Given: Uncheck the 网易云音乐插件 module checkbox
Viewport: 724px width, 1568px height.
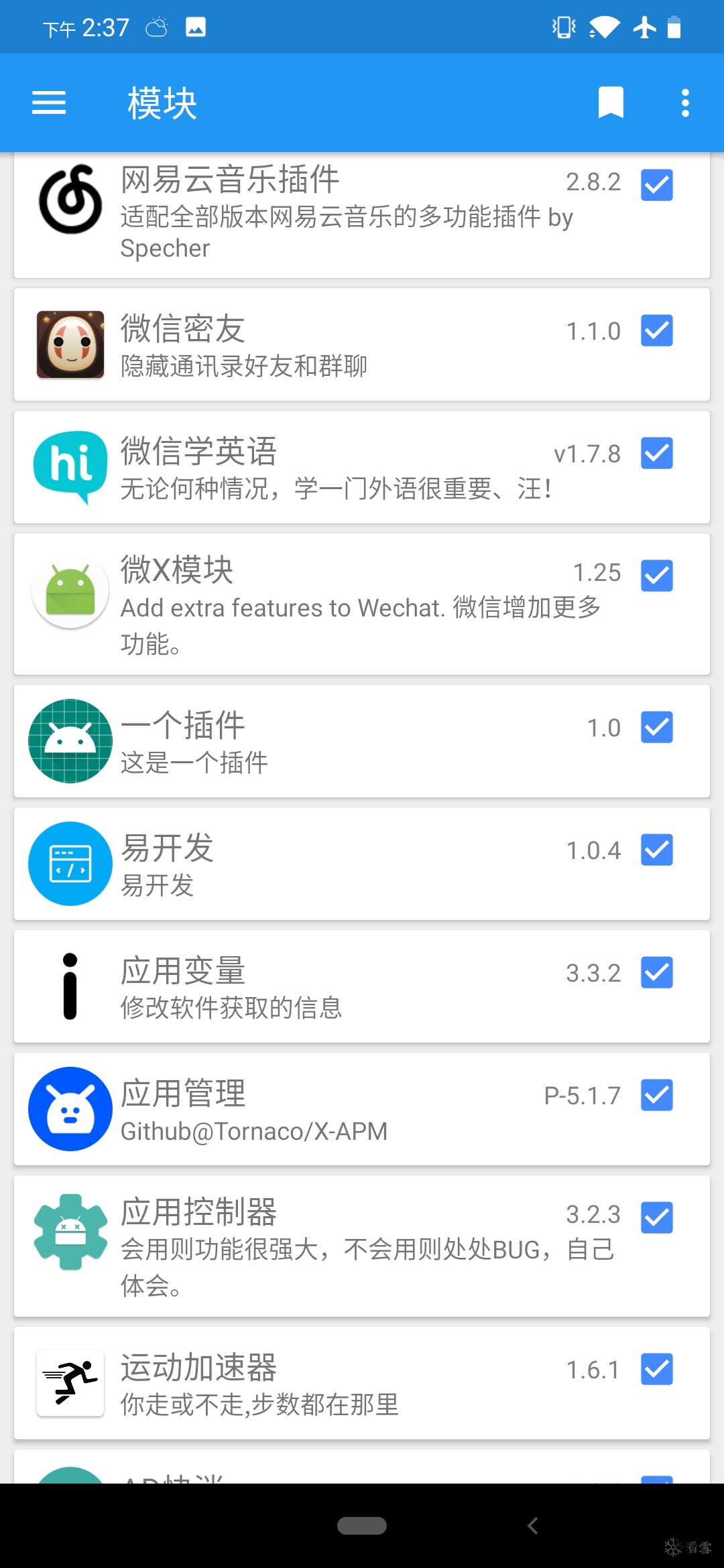Looking at the screenshot, I should click(x=657, y=185).
